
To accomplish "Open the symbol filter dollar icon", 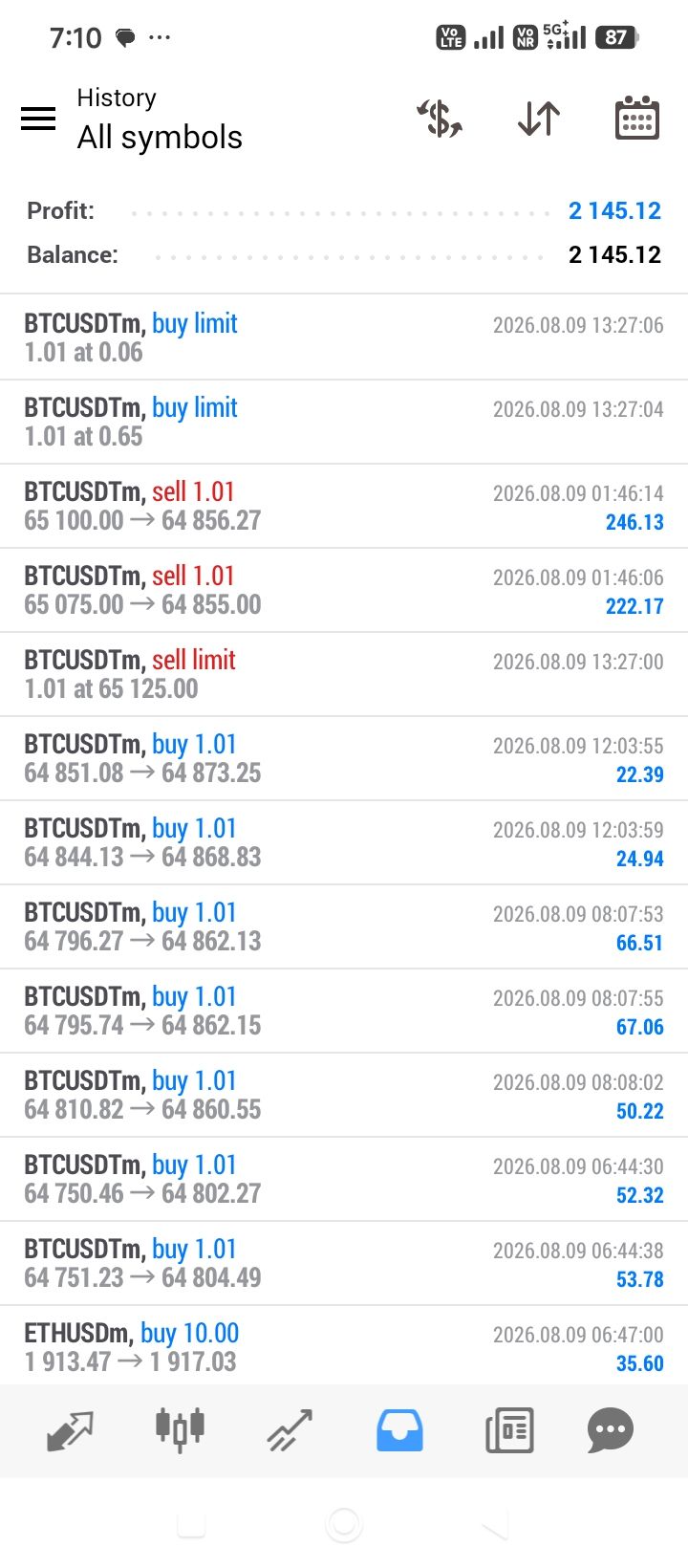I will click(x=440, y=119).
